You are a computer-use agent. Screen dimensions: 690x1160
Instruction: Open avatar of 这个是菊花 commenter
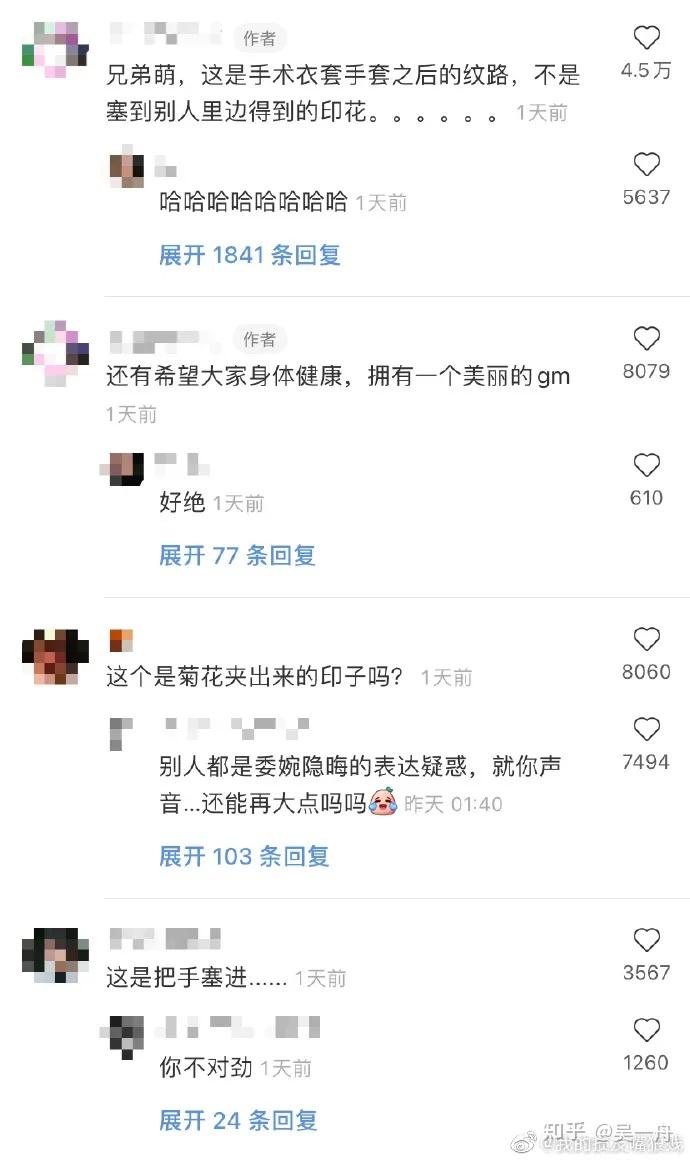[53, 657]
